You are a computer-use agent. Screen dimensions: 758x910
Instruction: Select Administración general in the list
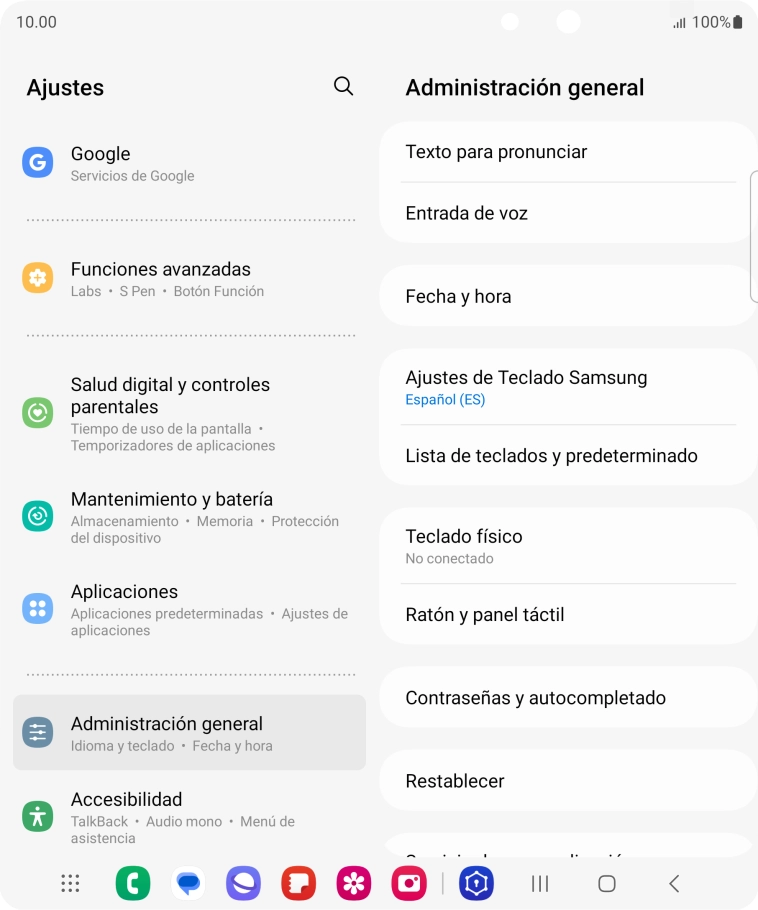click(x=188, y=733)
